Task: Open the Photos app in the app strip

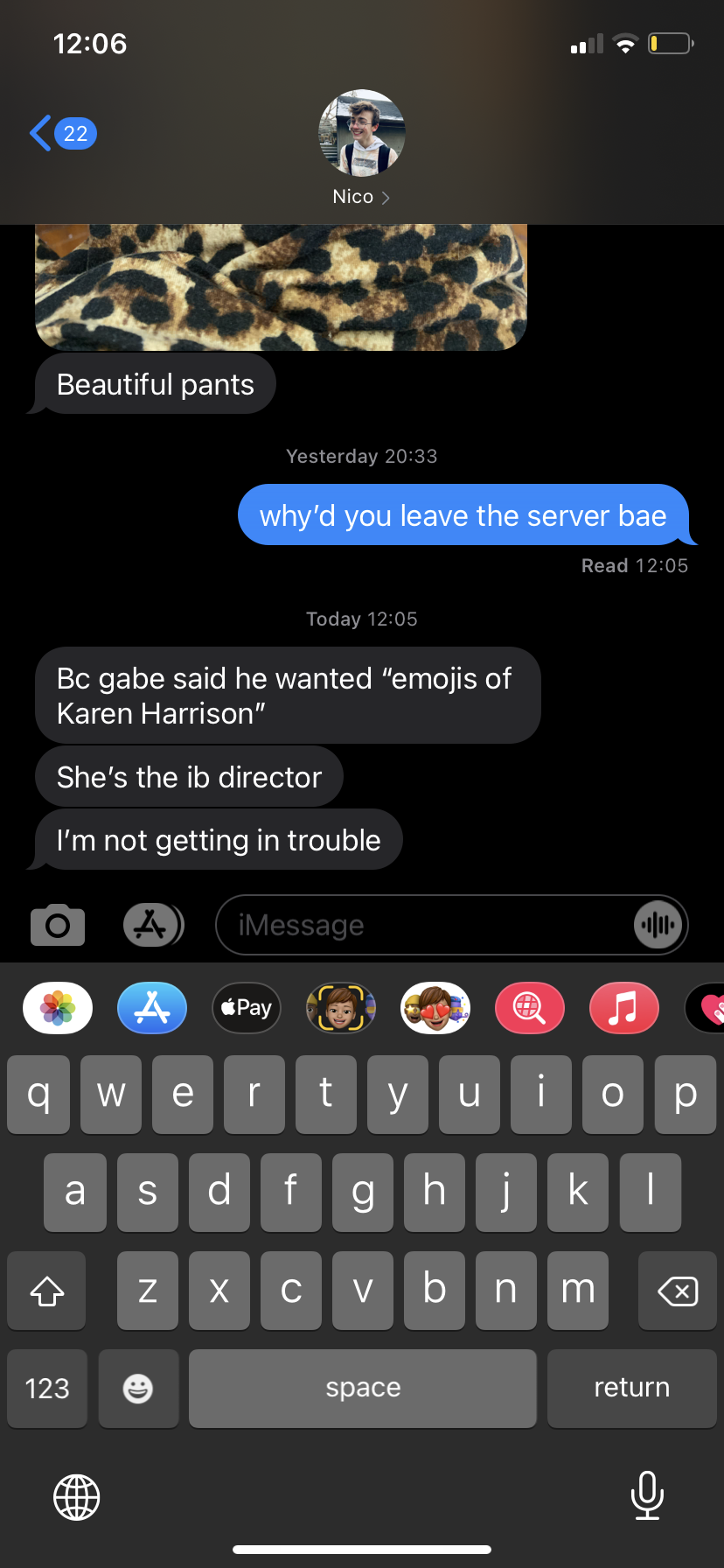Action: tap(58, 1008)
